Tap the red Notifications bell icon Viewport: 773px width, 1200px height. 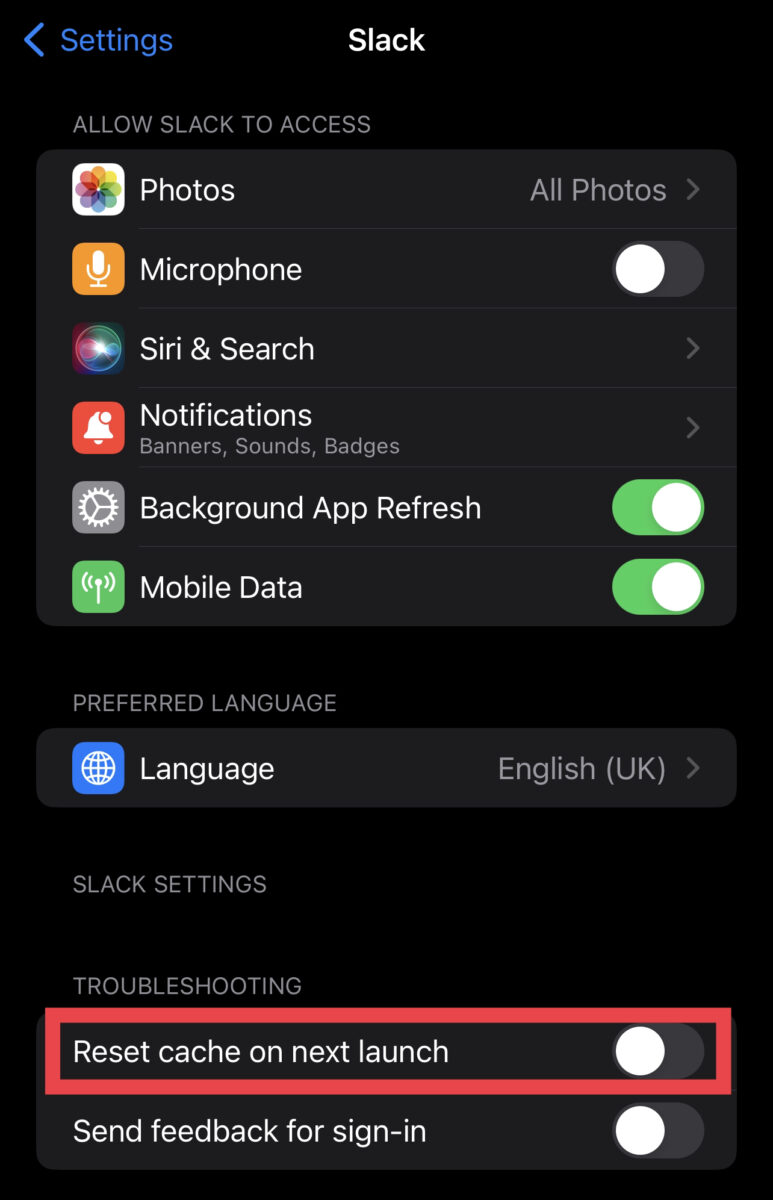97,427
